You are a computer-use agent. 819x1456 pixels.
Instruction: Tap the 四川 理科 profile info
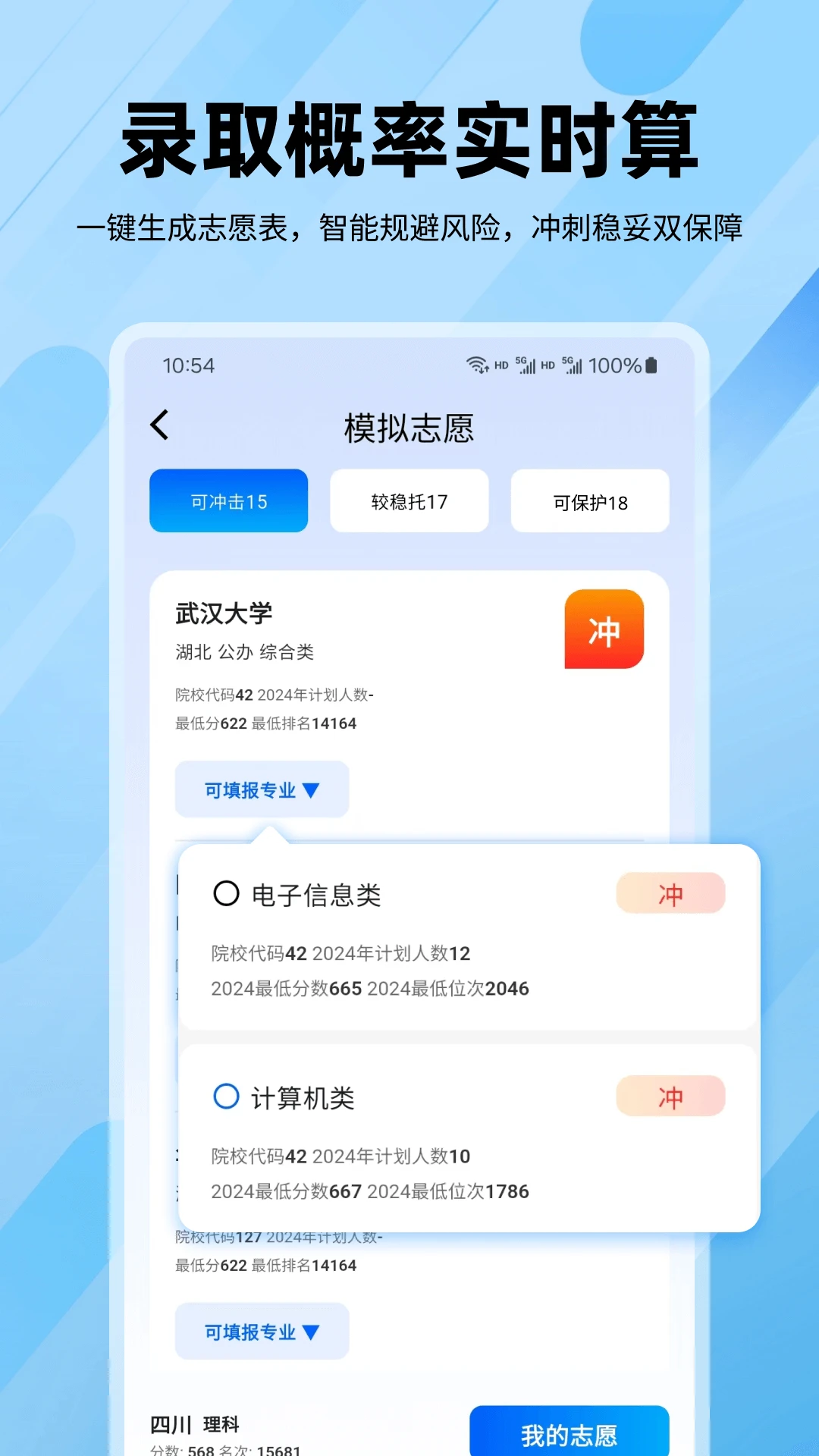point(196,1424)
